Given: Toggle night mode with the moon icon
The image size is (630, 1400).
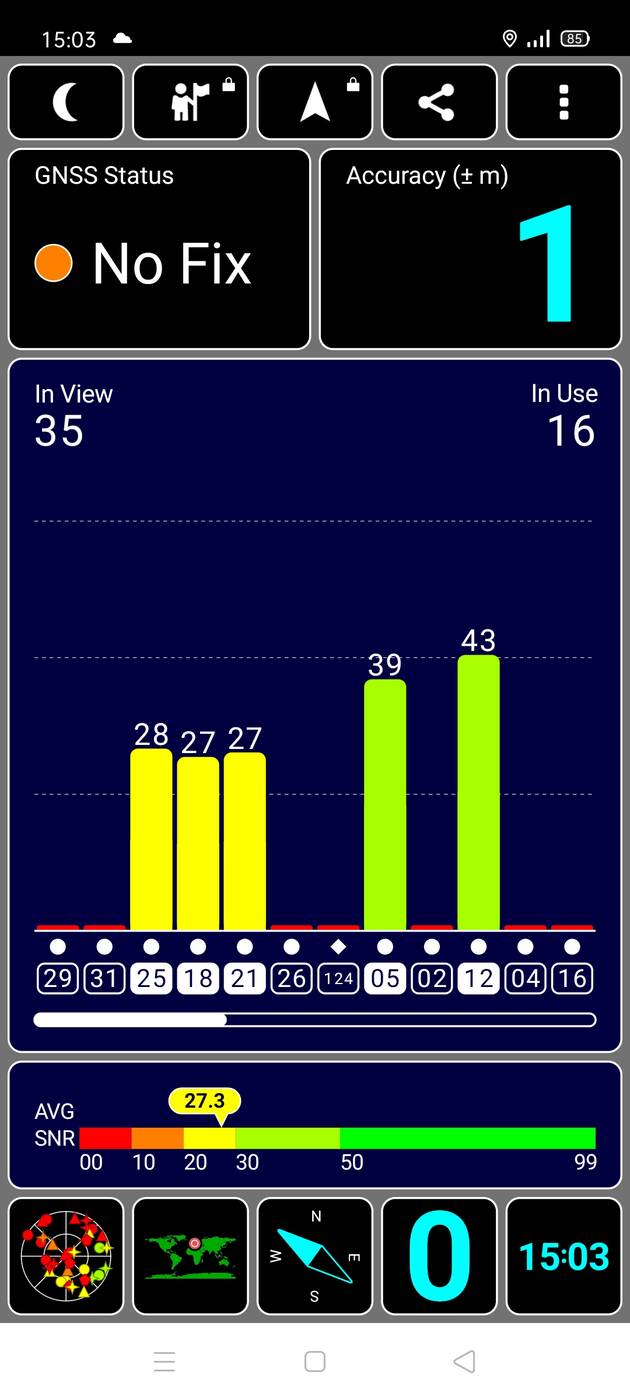Looking at the screenshot, I should coord(66,102).
